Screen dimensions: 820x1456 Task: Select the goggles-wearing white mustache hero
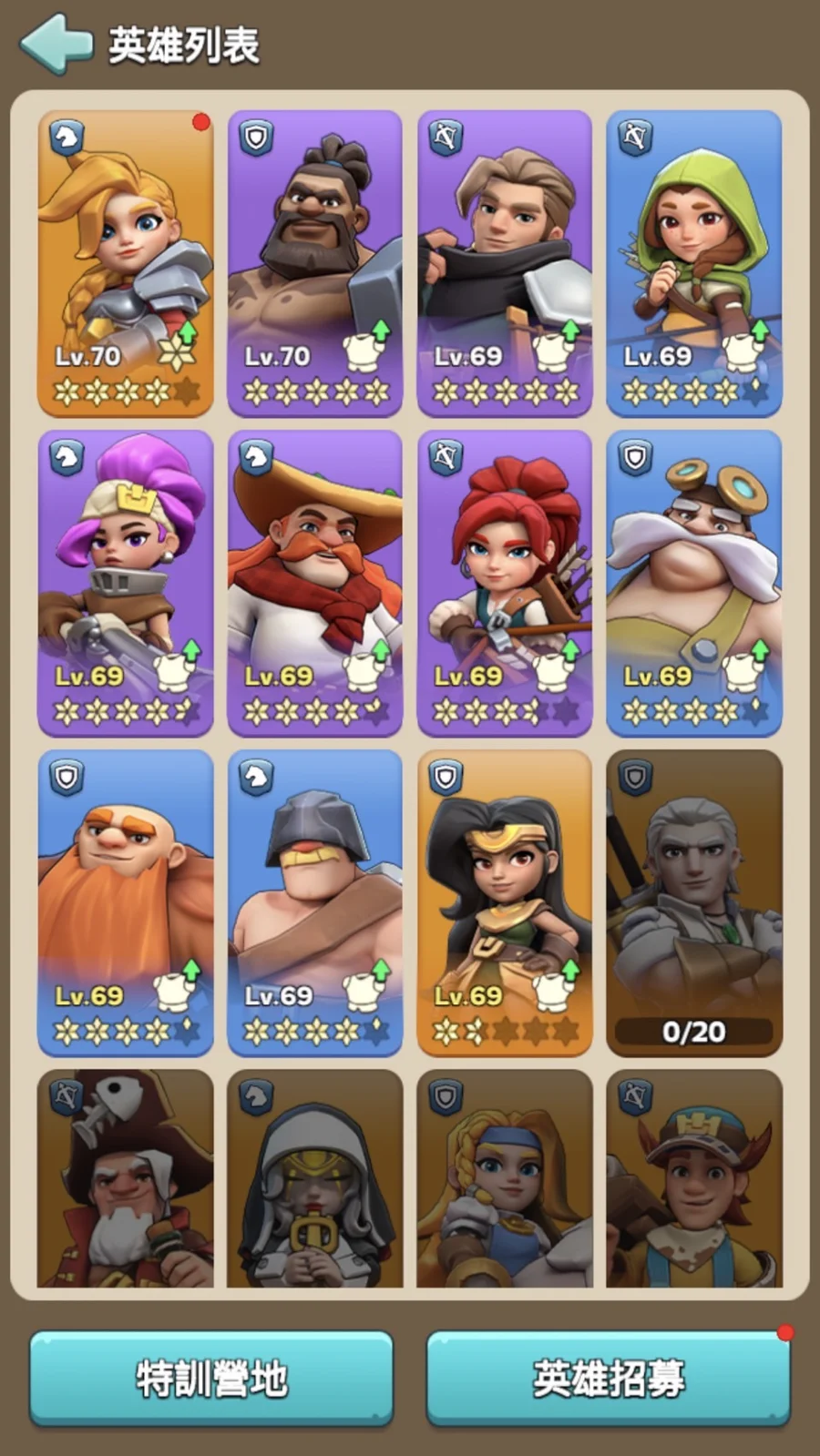tap(694, 584)
